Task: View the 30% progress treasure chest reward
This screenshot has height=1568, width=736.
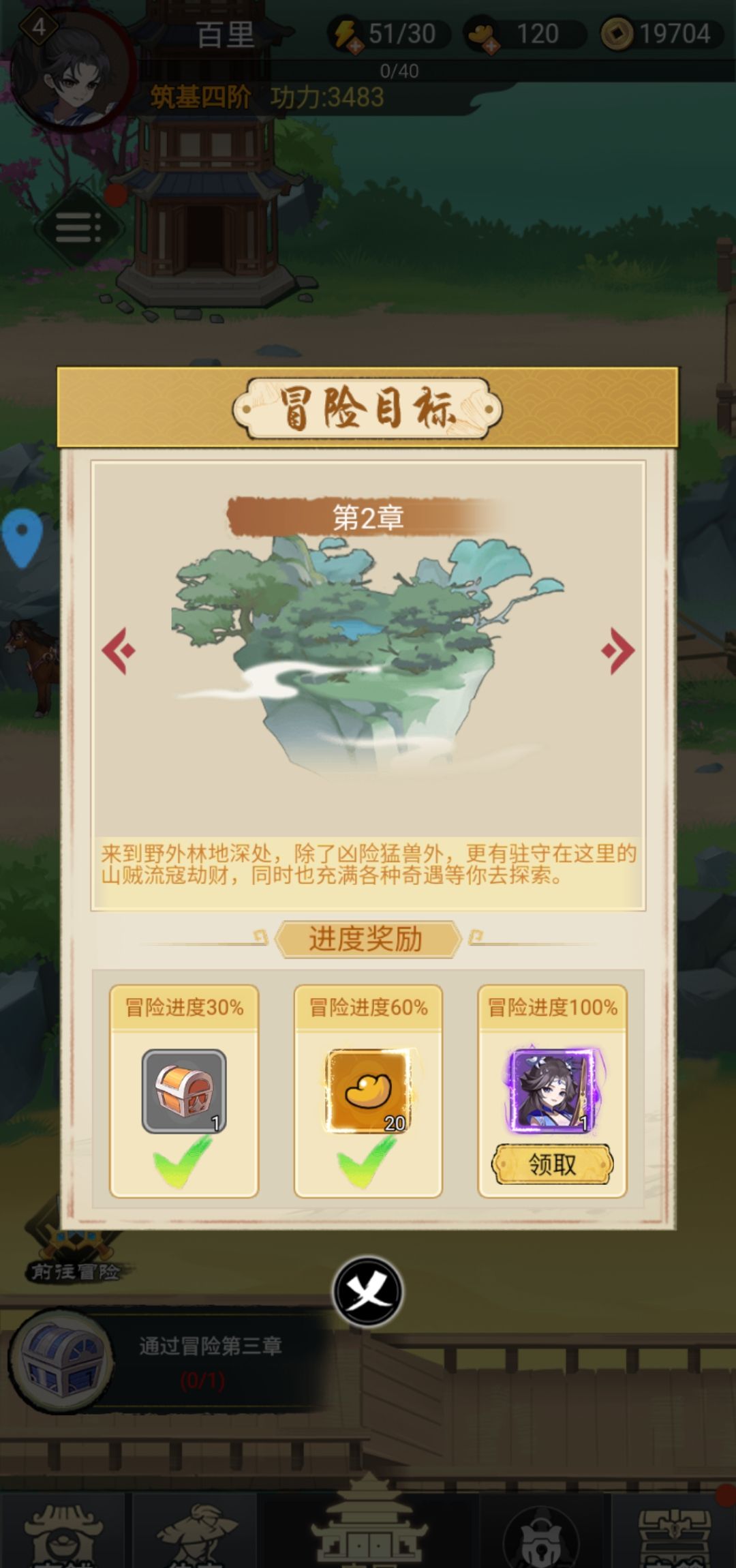Action: [x=184, y=1091]
